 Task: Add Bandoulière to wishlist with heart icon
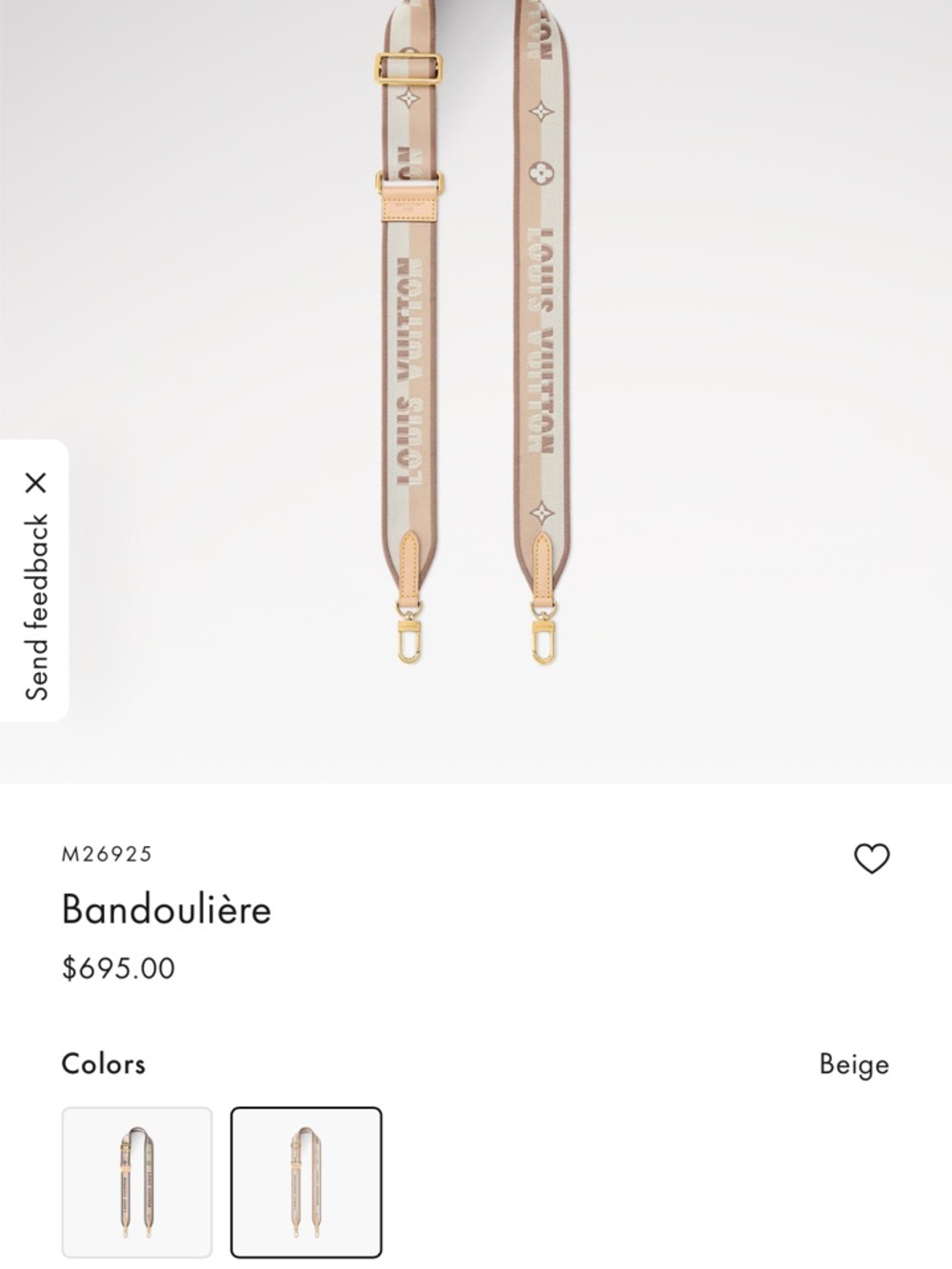871,858
